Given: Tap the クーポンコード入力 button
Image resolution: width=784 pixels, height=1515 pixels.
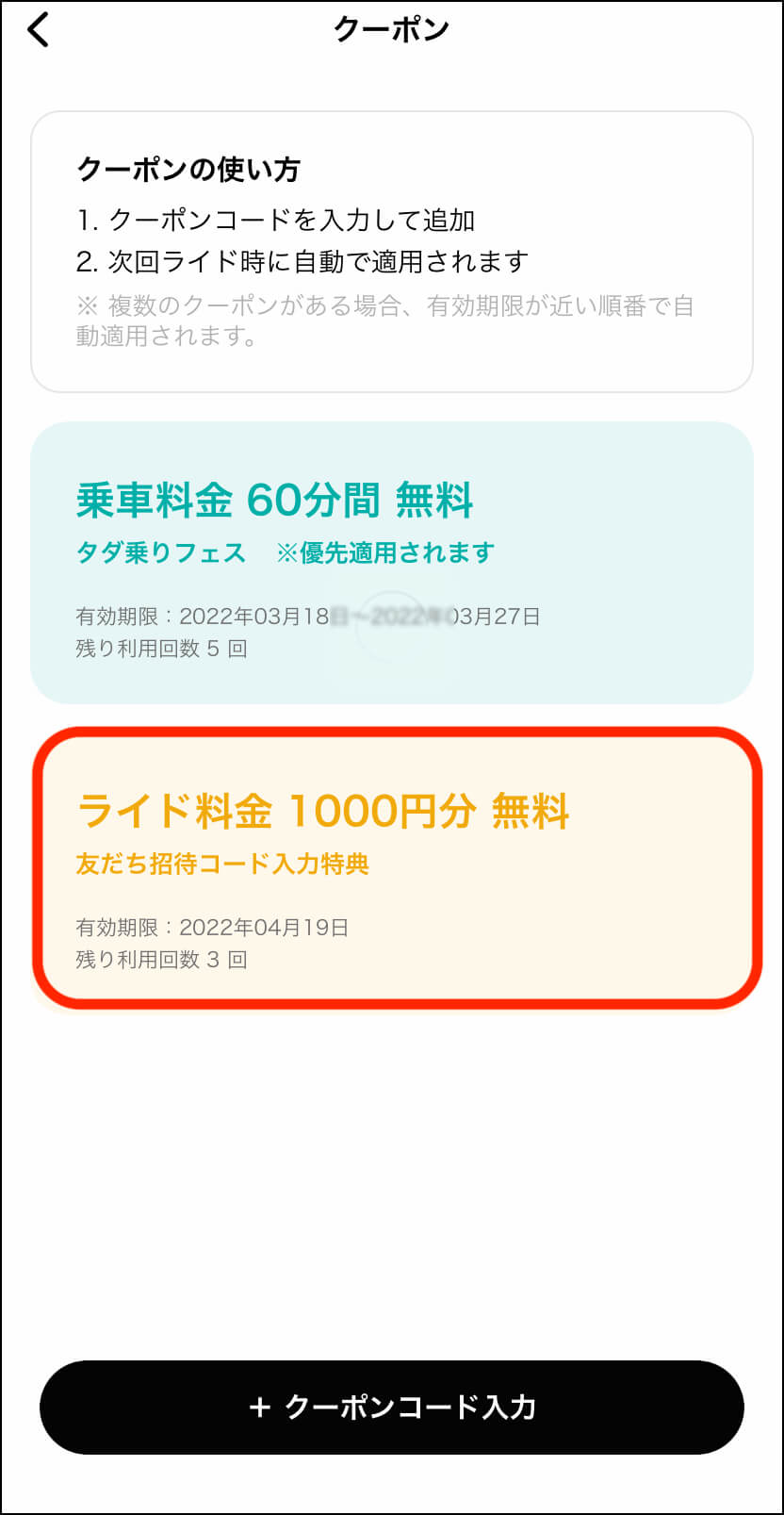Looking at the screenshot, I should [392, 1407].
